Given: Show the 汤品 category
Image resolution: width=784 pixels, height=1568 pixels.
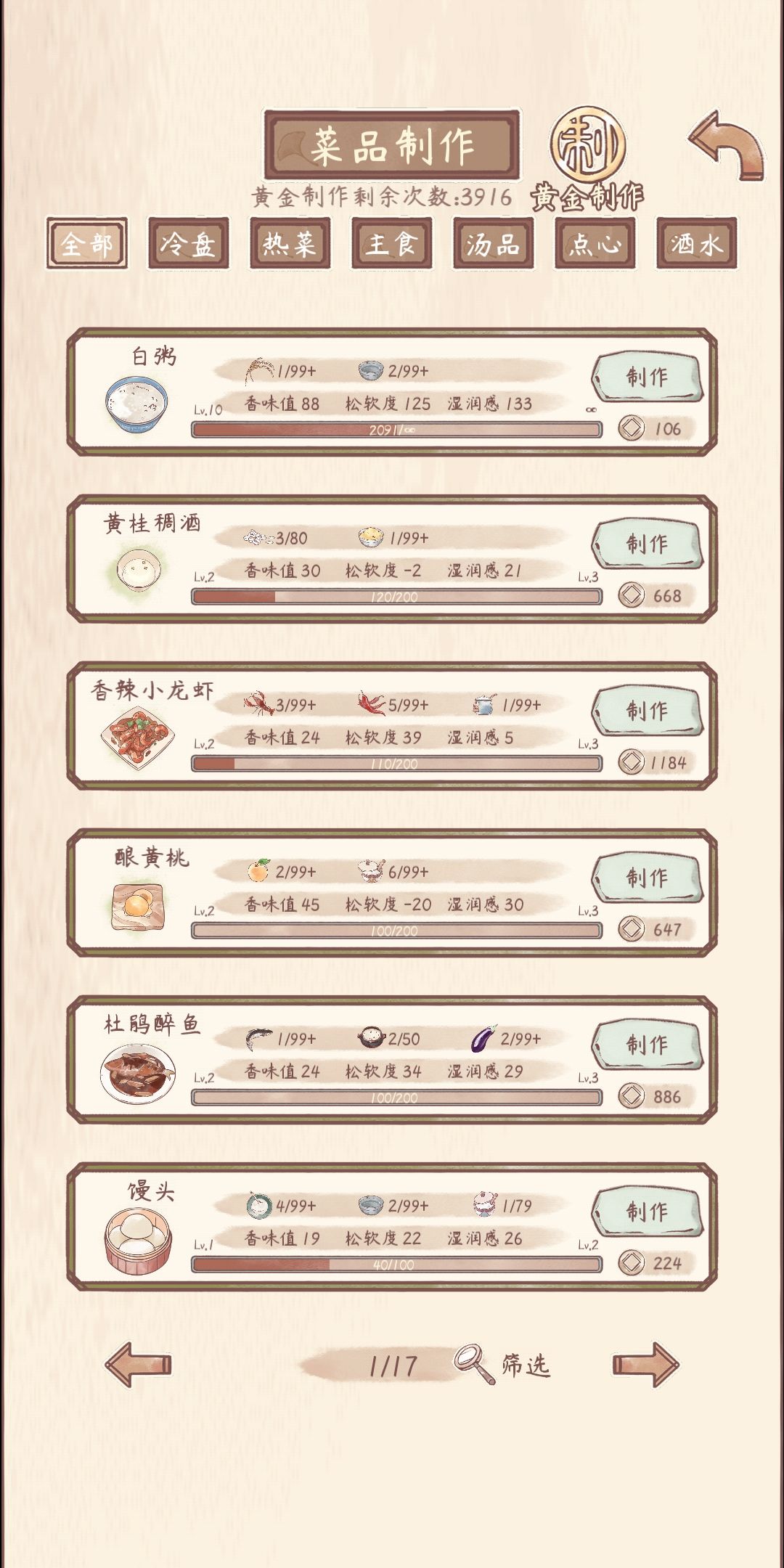Looking at the screenshot, I should (494, 244).
